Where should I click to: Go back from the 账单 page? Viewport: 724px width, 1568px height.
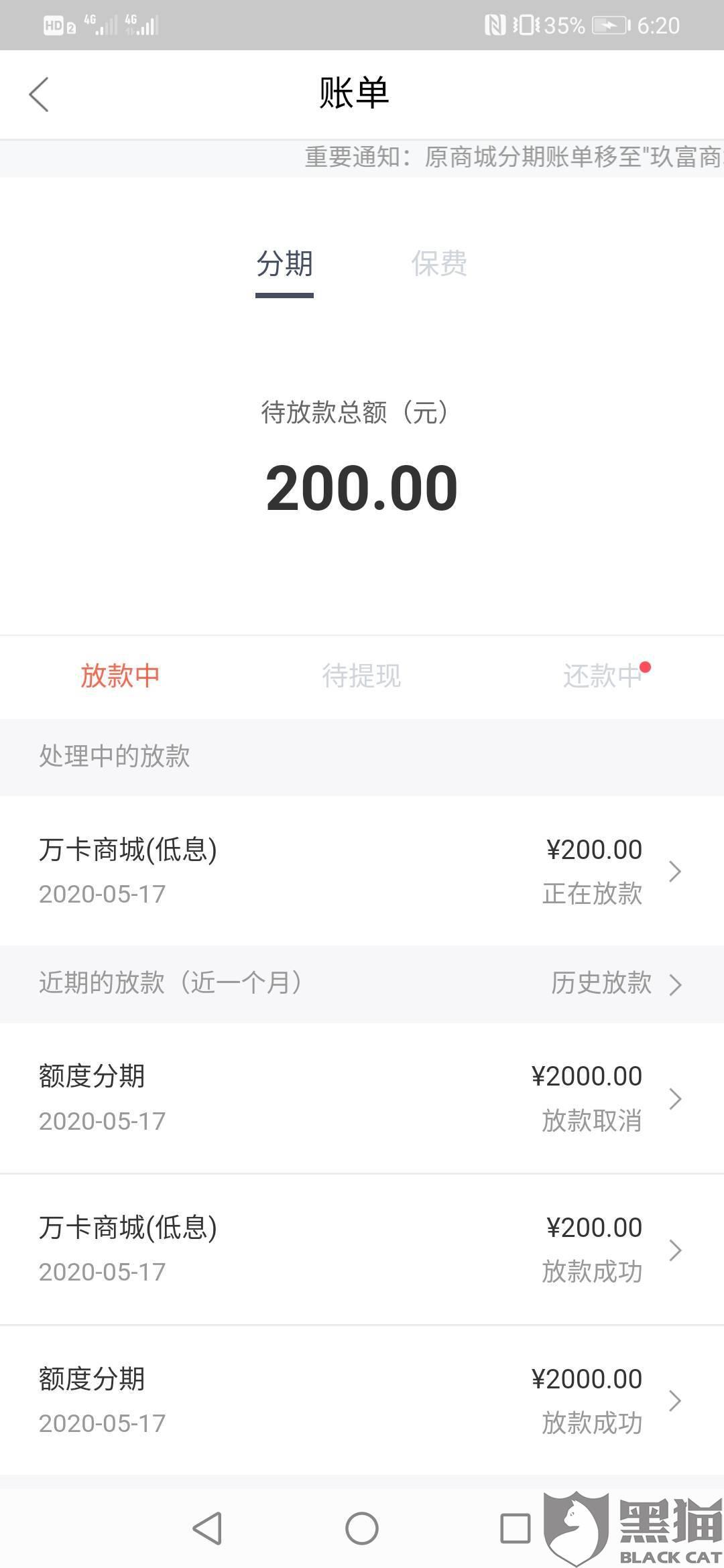(39, 94)
